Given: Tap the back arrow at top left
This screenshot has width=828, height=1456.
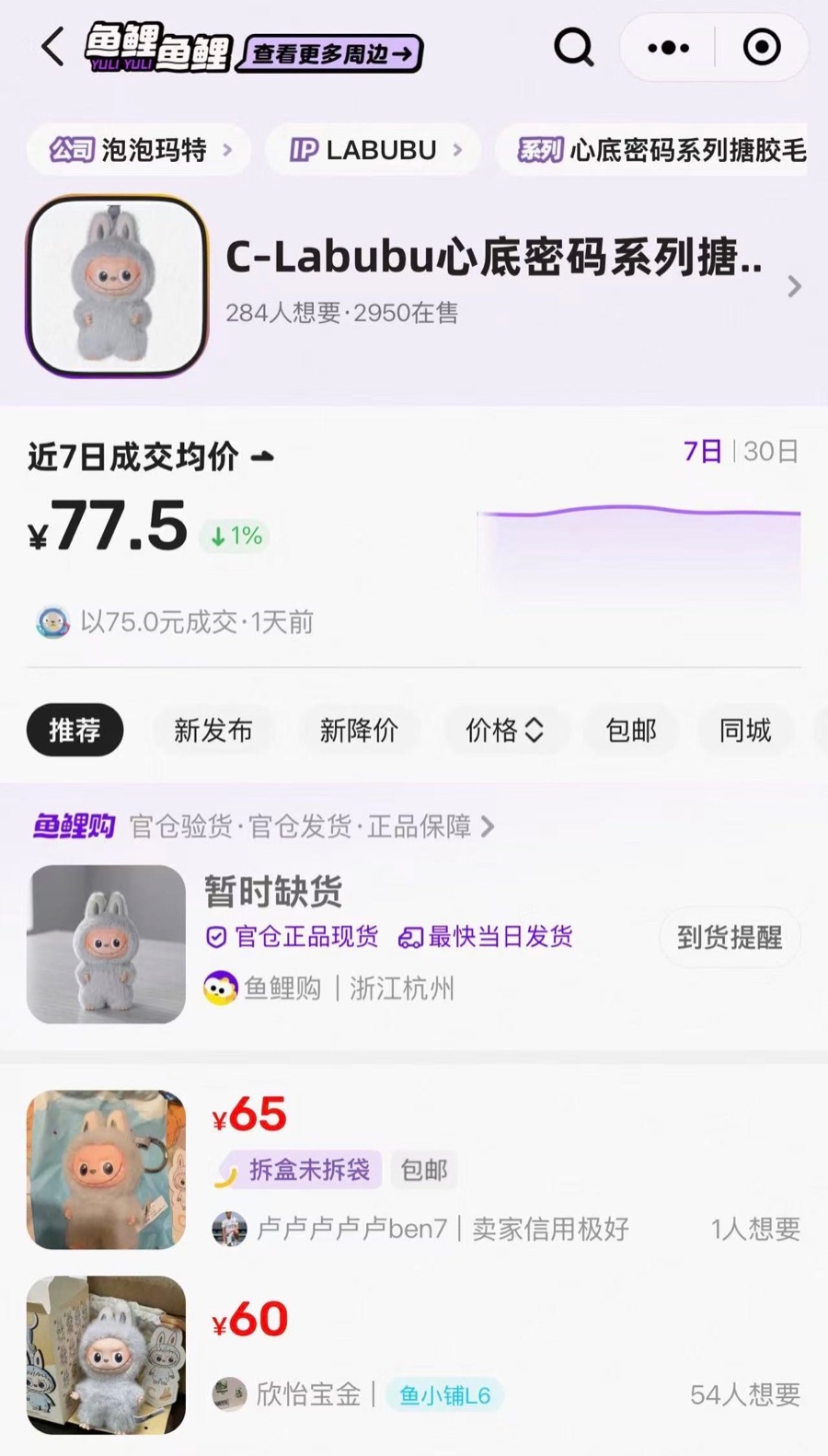Looking at the screenshot, I should (x=52, y=47).
